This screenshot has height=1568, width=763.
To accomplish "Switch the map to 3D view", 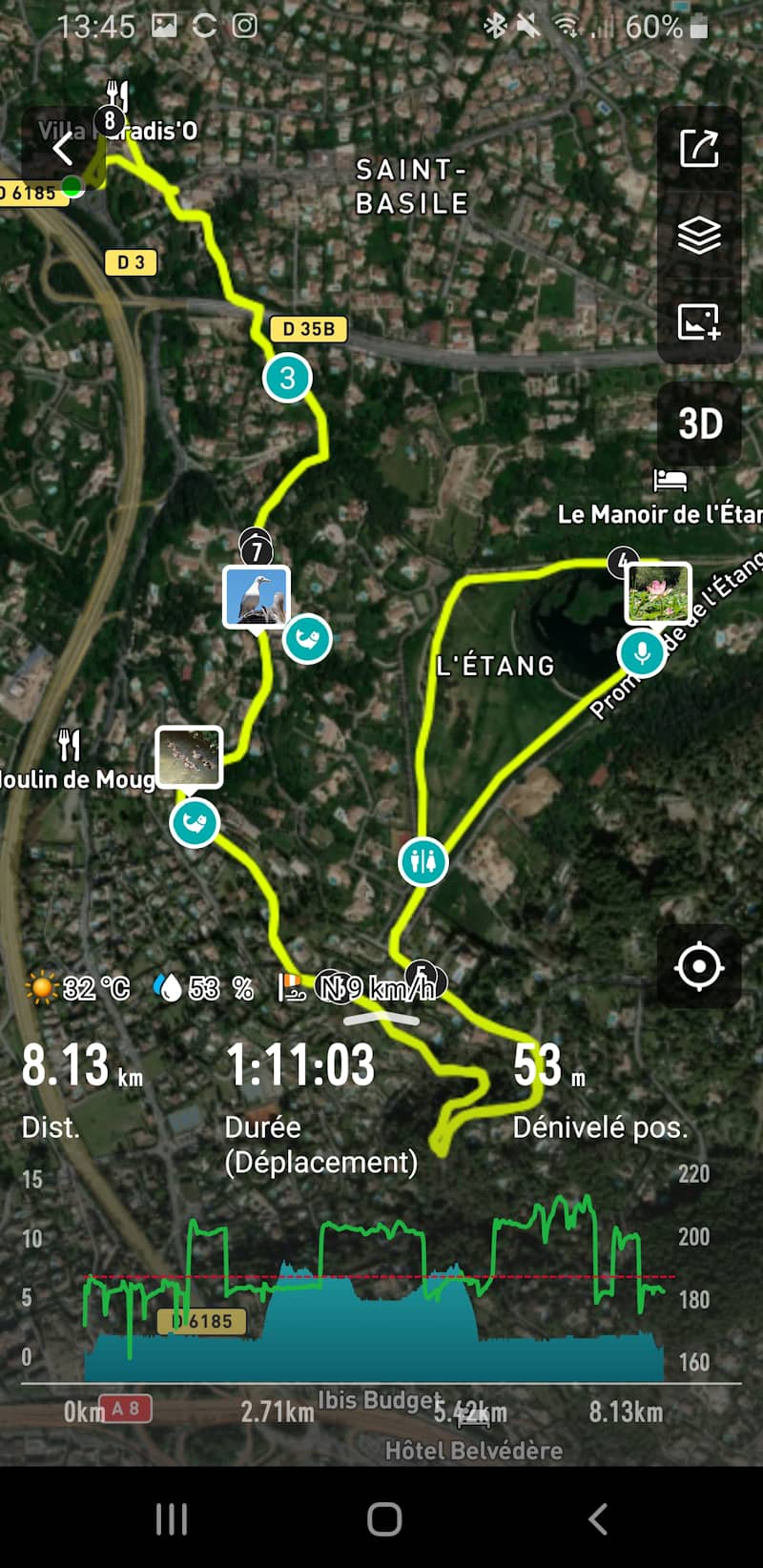I will click(699, 424).
